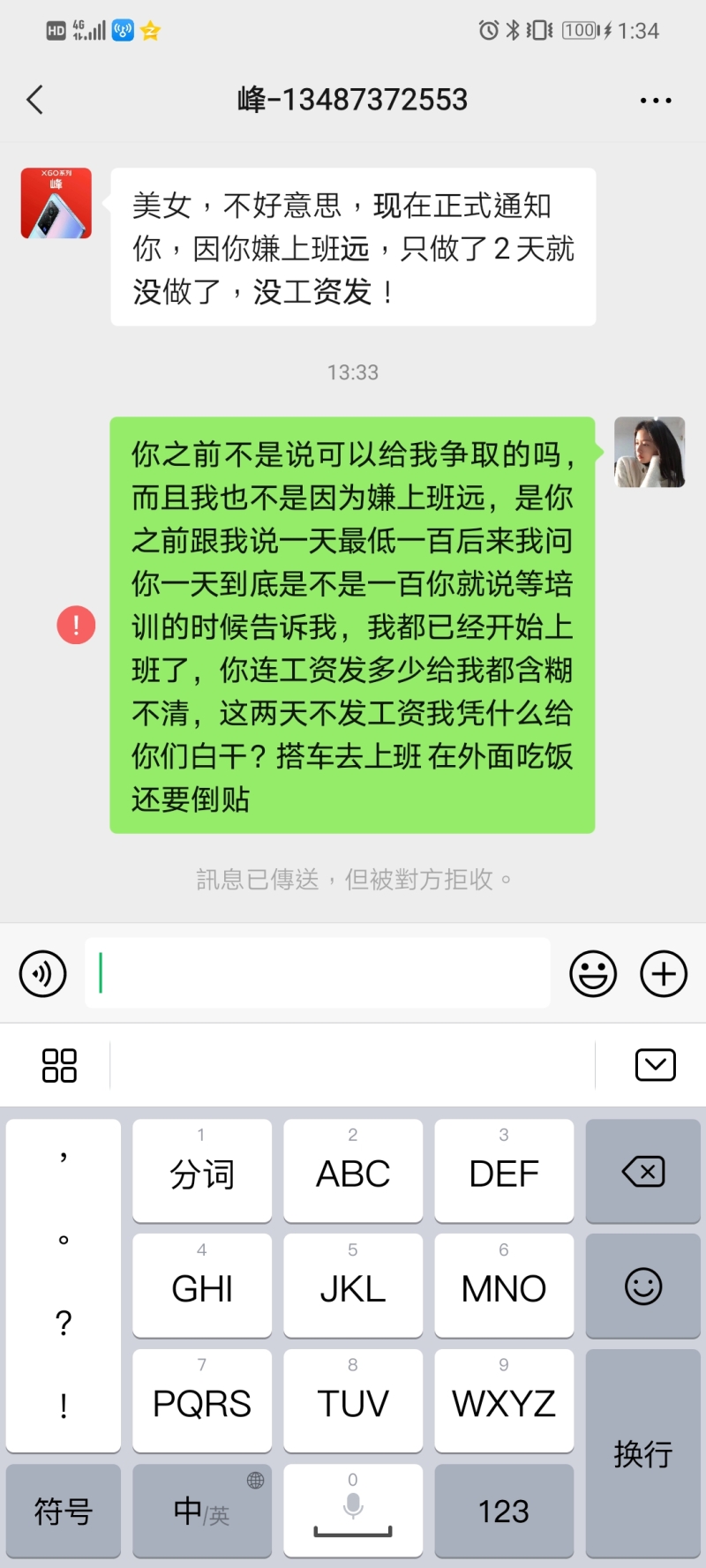Image resolution: width=706 pixels, height=1568 pixels.
Task: Tap the 分词 key
Action: (202, 1172)
